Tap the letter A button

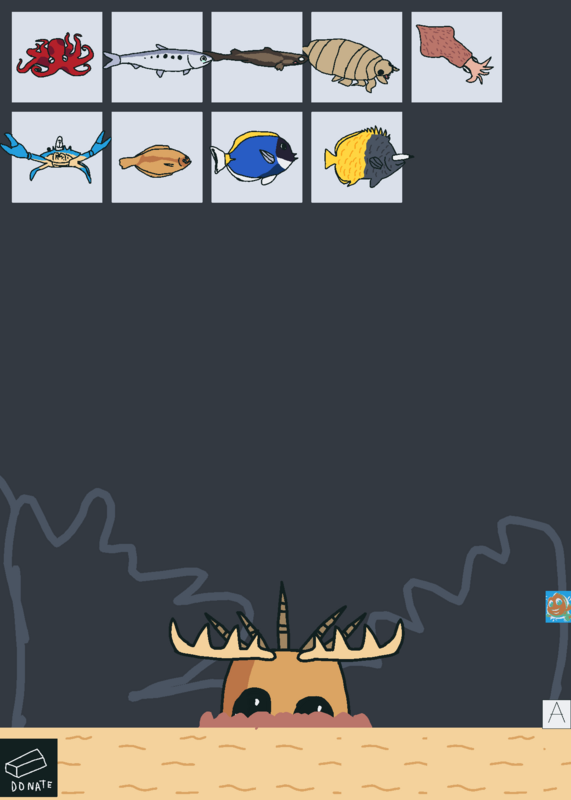pyautogui.click(x=556, y=714)
